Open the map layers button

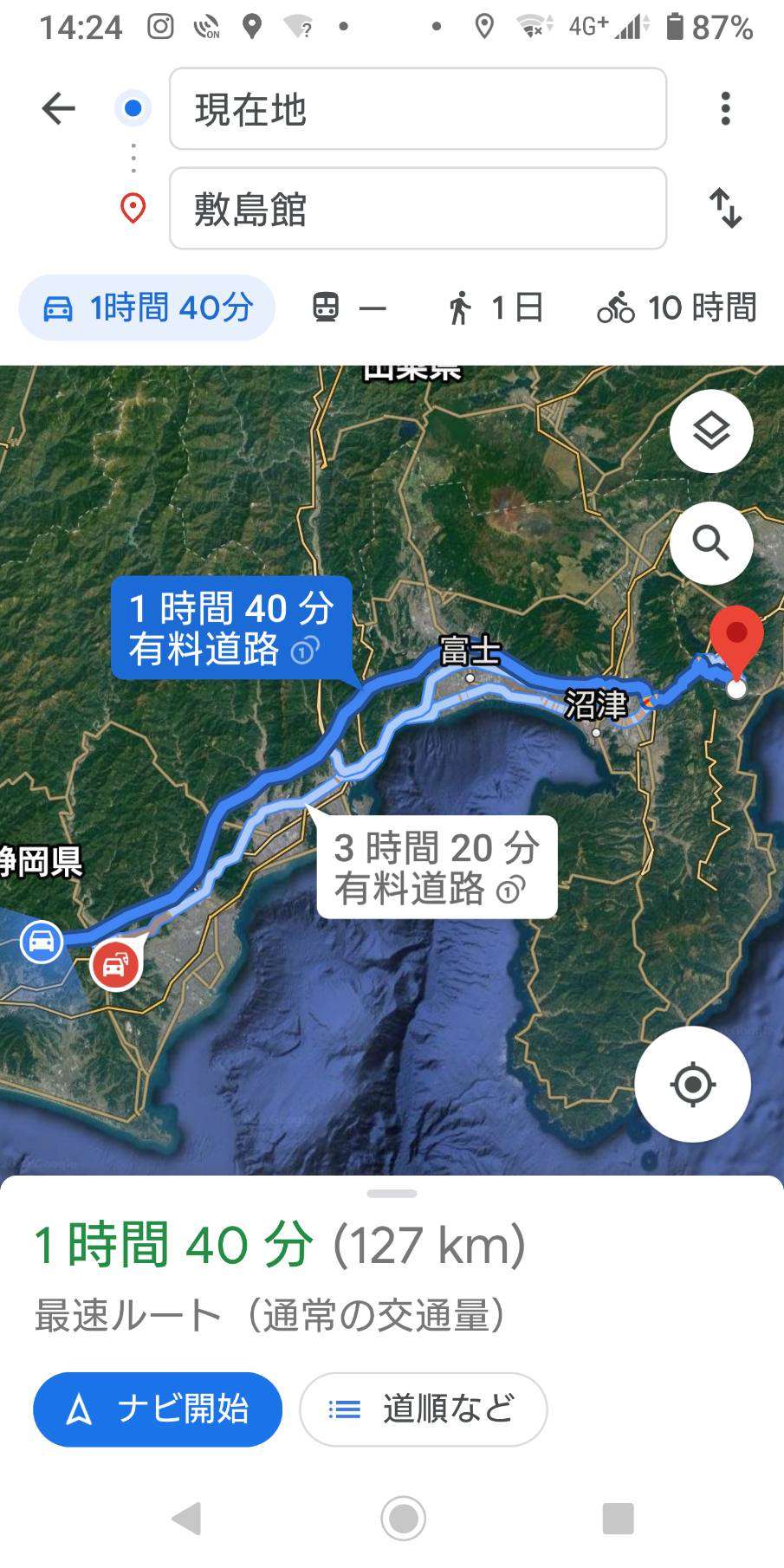(x=711, y=431)
